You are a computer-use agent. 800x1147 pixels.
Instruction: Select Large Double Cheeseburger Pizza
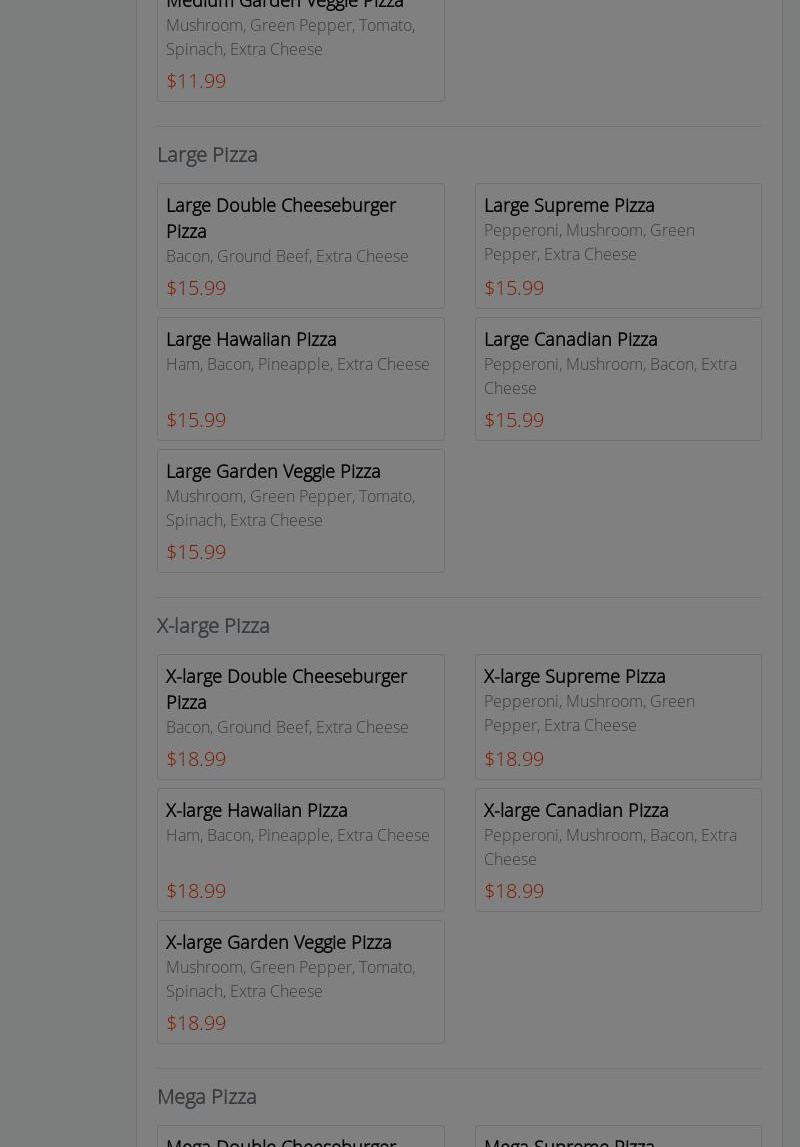tap(300, 246)
